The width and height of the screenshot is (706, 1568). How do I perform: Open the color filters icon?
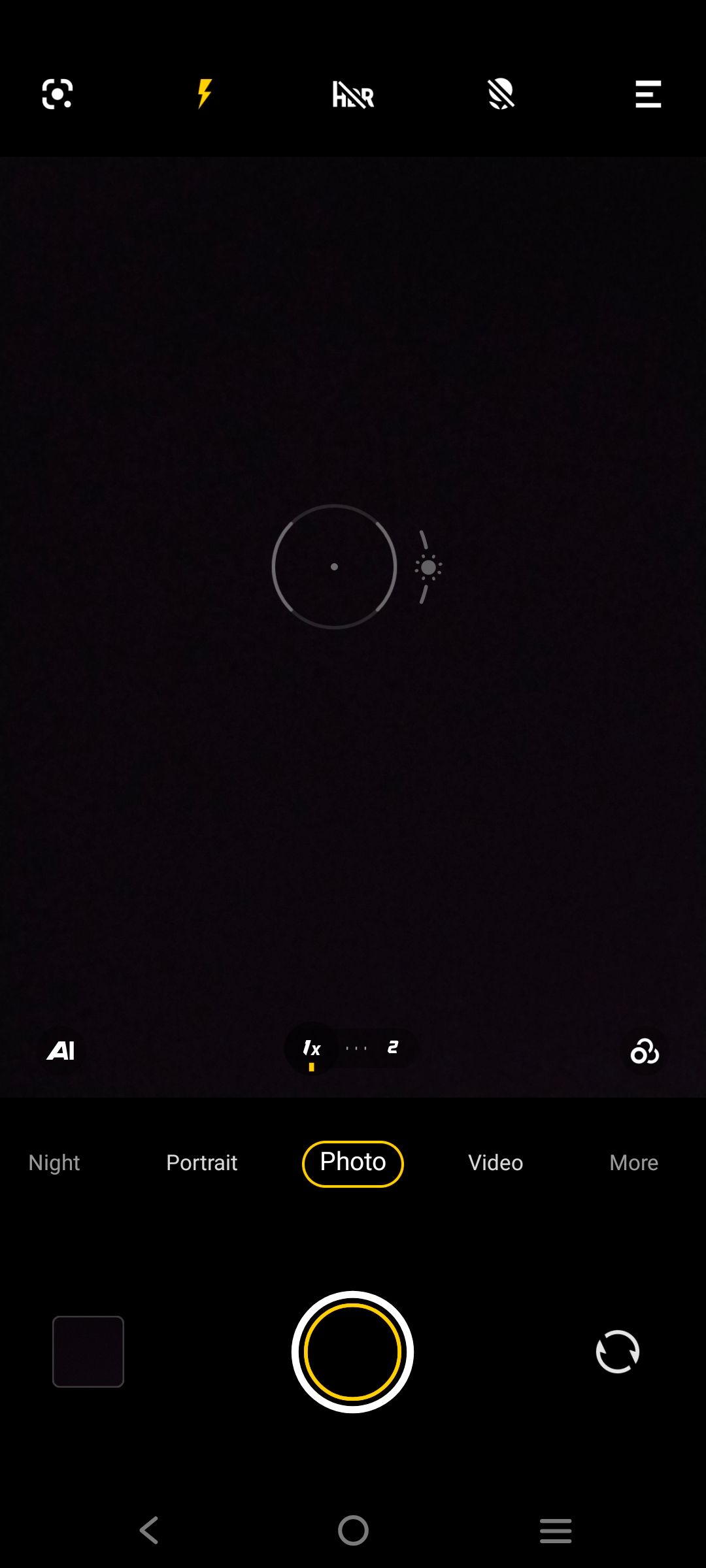point(645,1051)
